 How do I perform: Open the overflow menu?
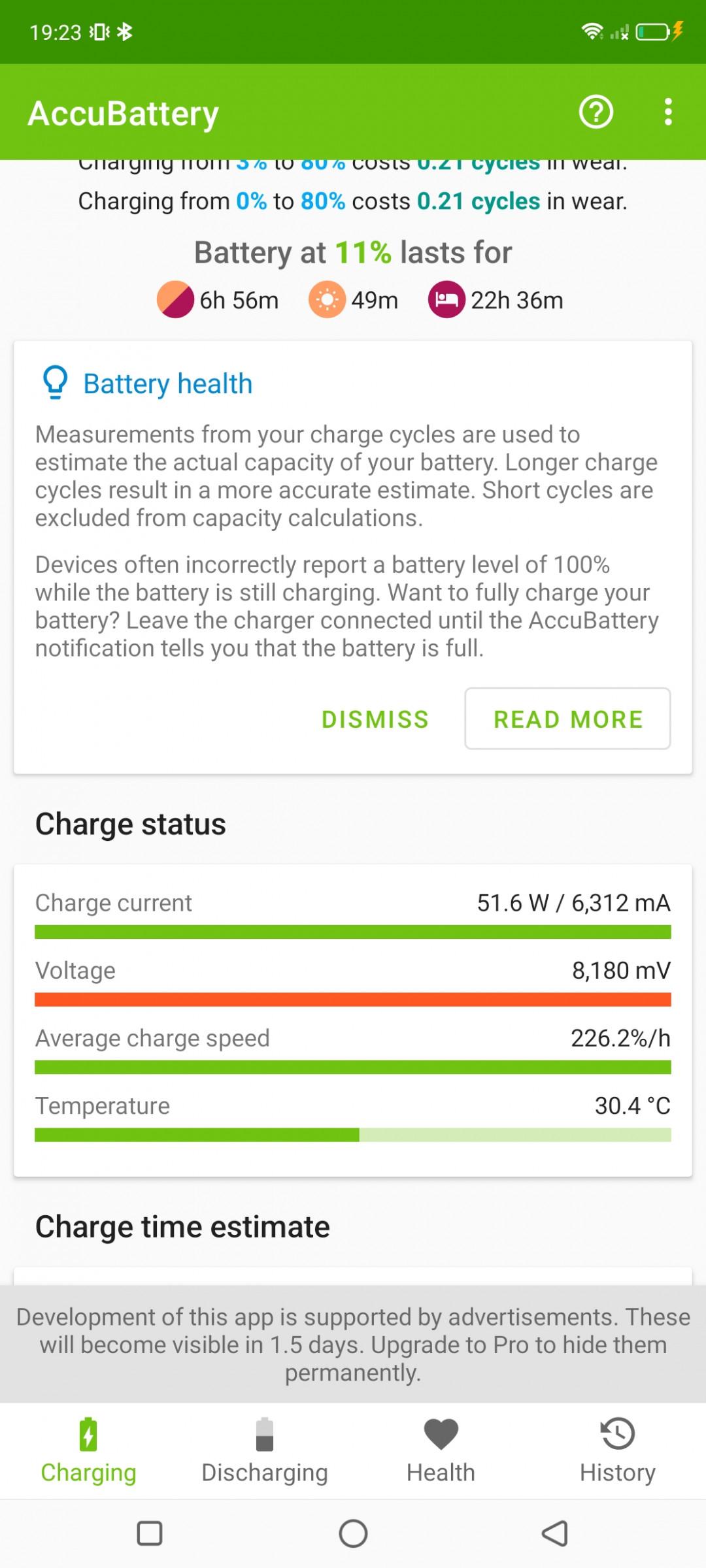[x=667, y=112]
